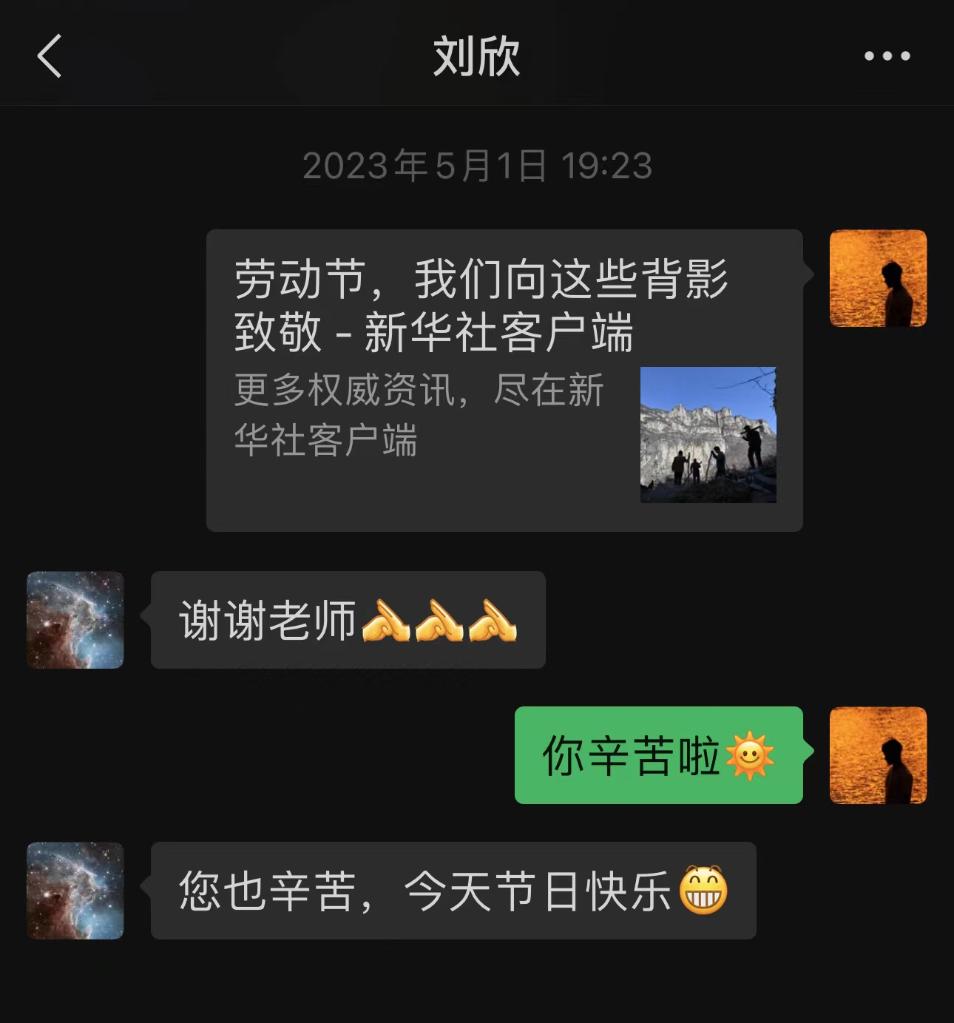Screen dimensions: 954x1023
Task: View 刘欣's profile from 节日快乐 message avatar
Action: click(x=75, y=891)
